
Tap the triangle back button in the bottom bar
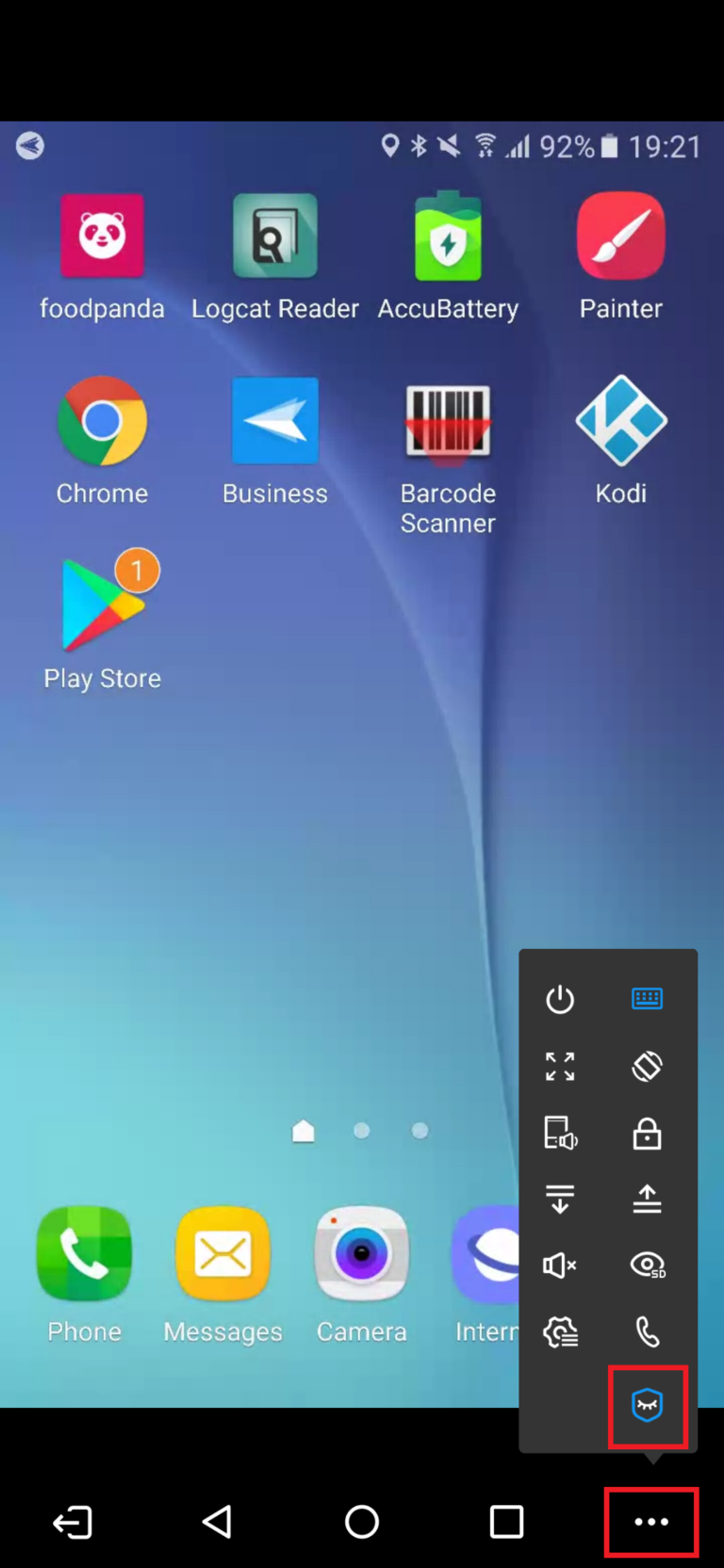pos(217,1522)
